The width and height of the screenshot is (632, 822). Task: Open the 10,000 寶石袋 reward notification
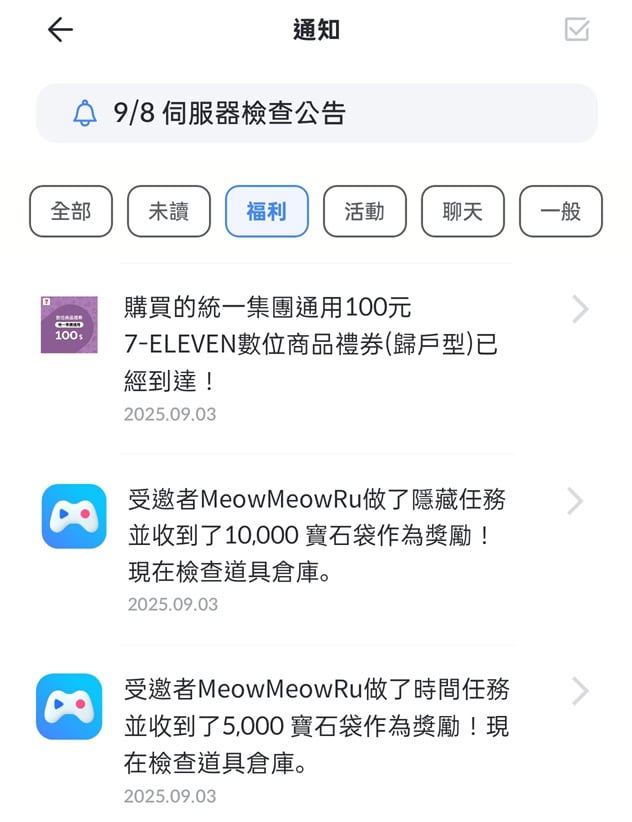310,535
